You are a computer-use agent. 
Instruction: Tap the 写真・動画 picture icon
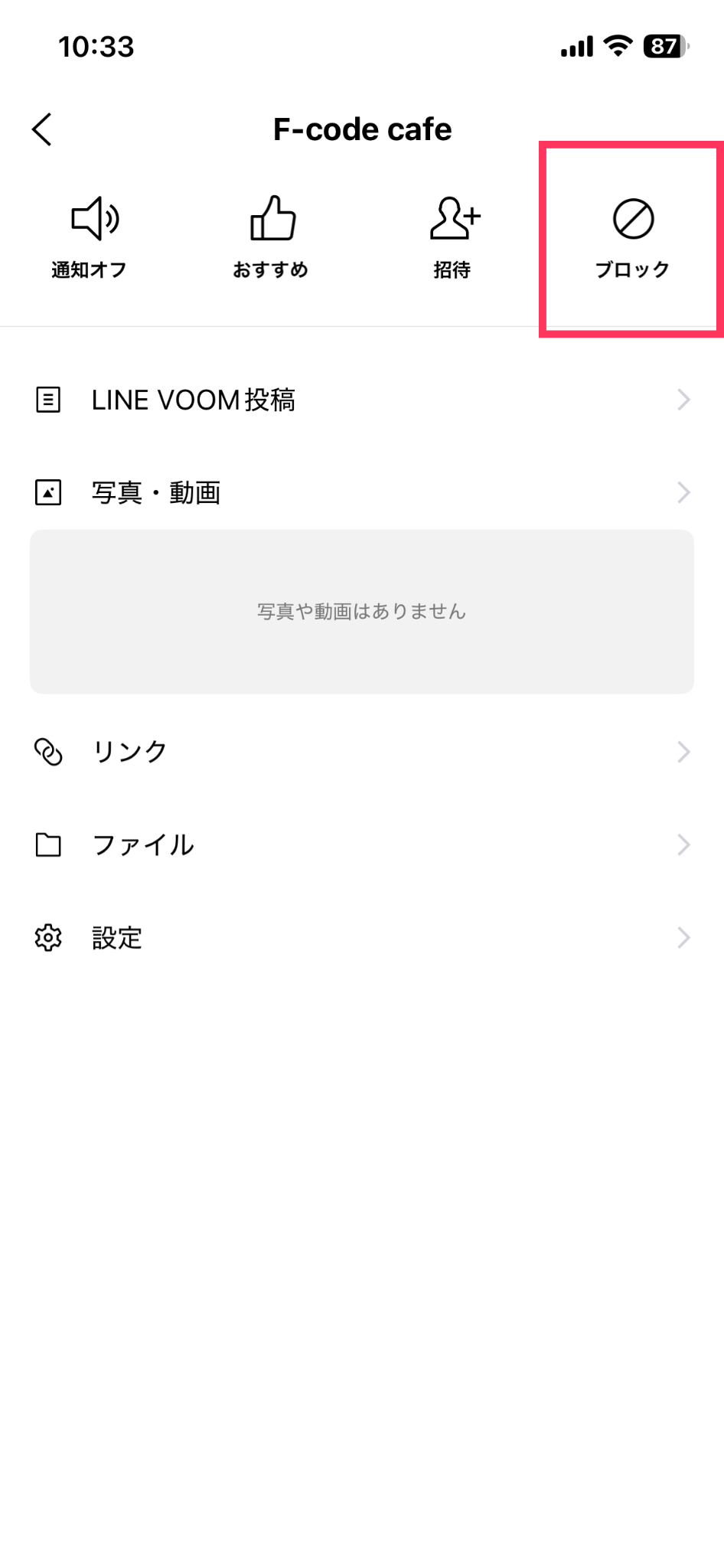[47, 492]
